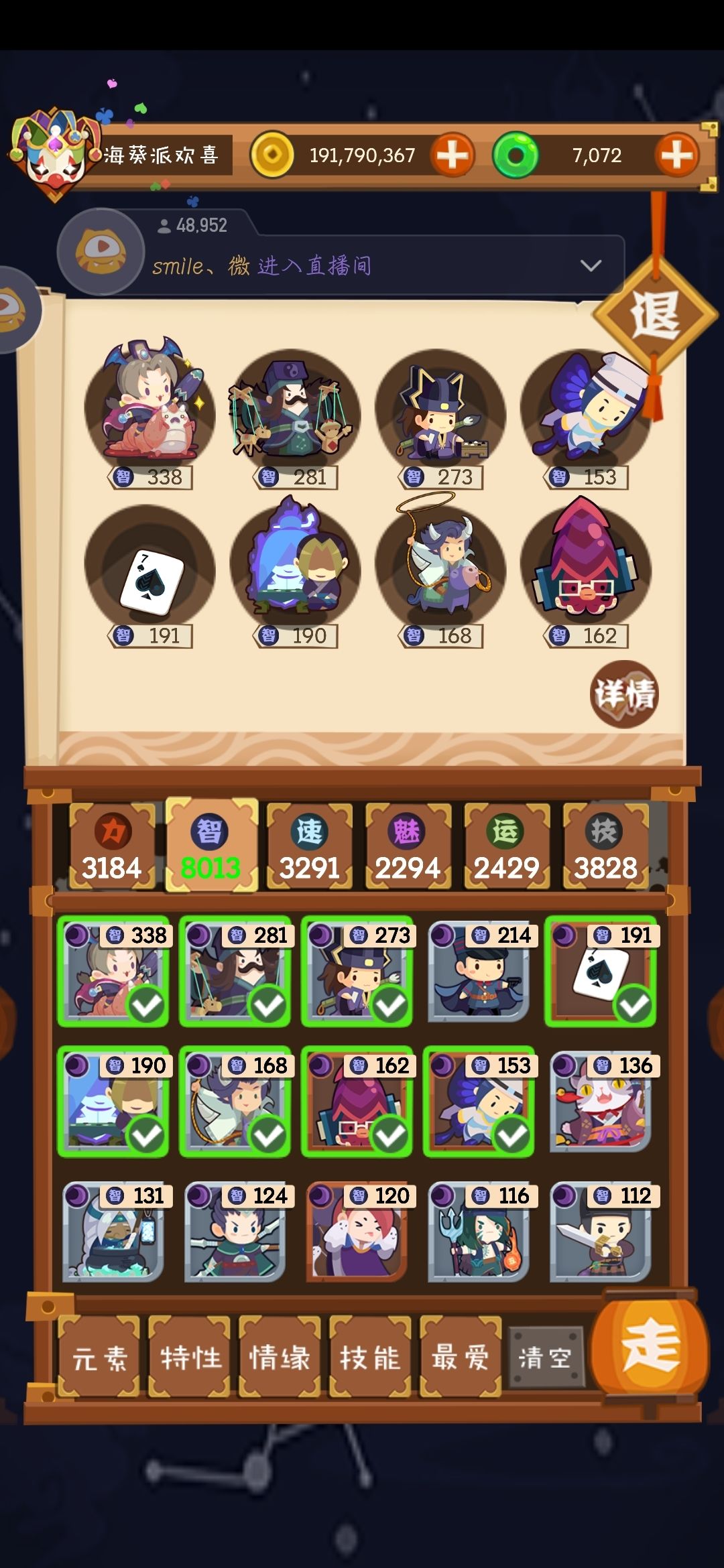Switch to the 智 intelligence tab
Image resolution: width=724 pixels, height=1568 pixels.
pos(210,831)
